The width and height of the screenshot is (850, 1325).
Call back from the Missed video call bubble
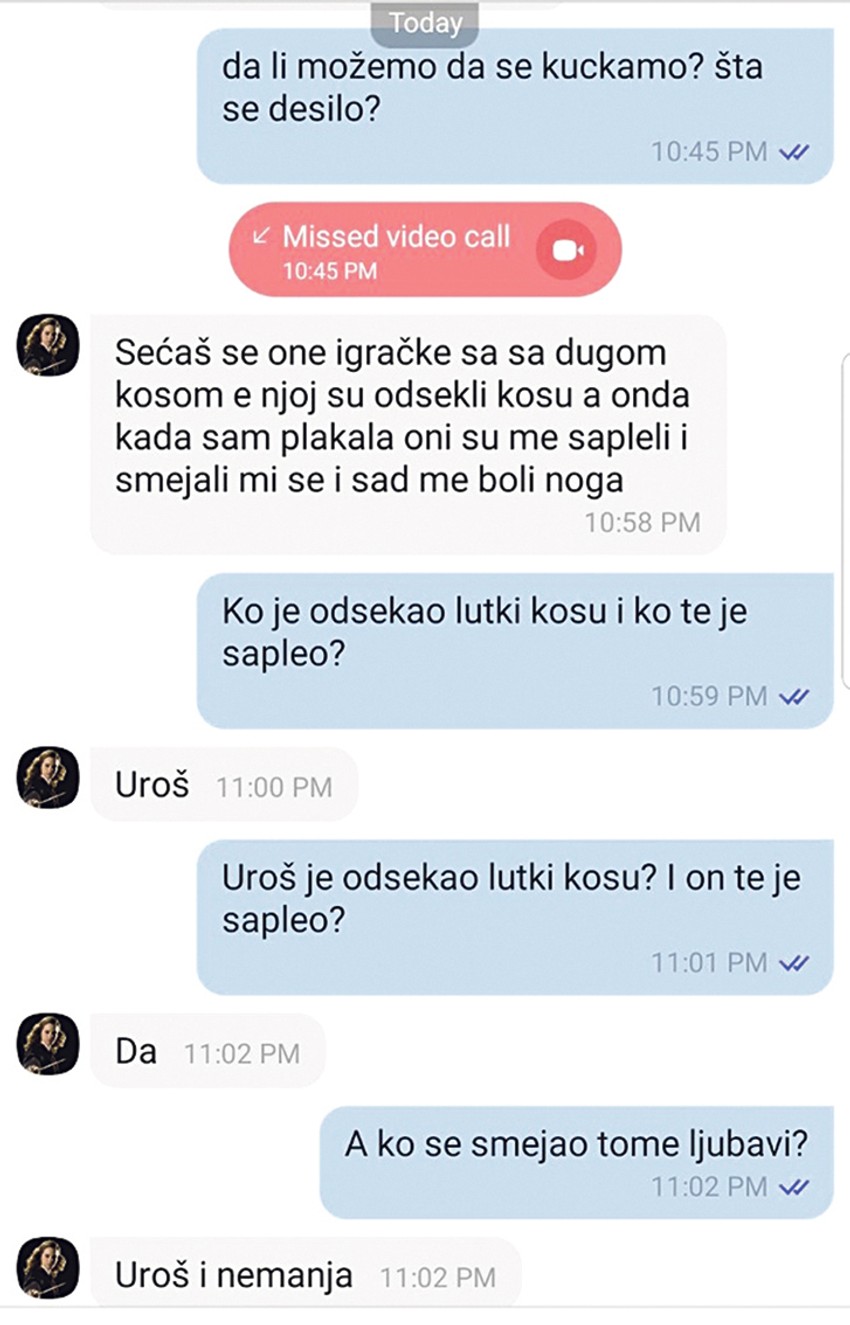tap(565, 250)
